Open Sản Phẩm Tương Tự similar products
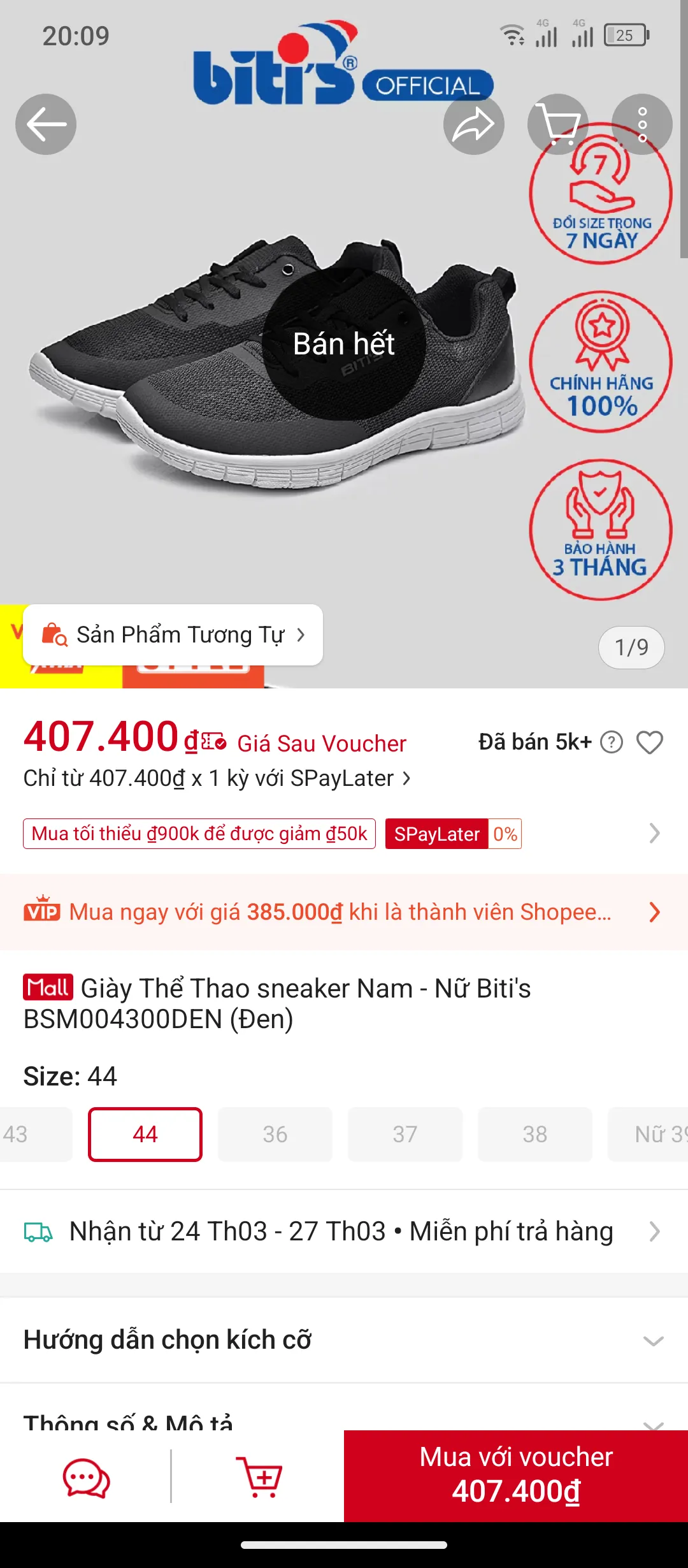 (x=173, y=635)
